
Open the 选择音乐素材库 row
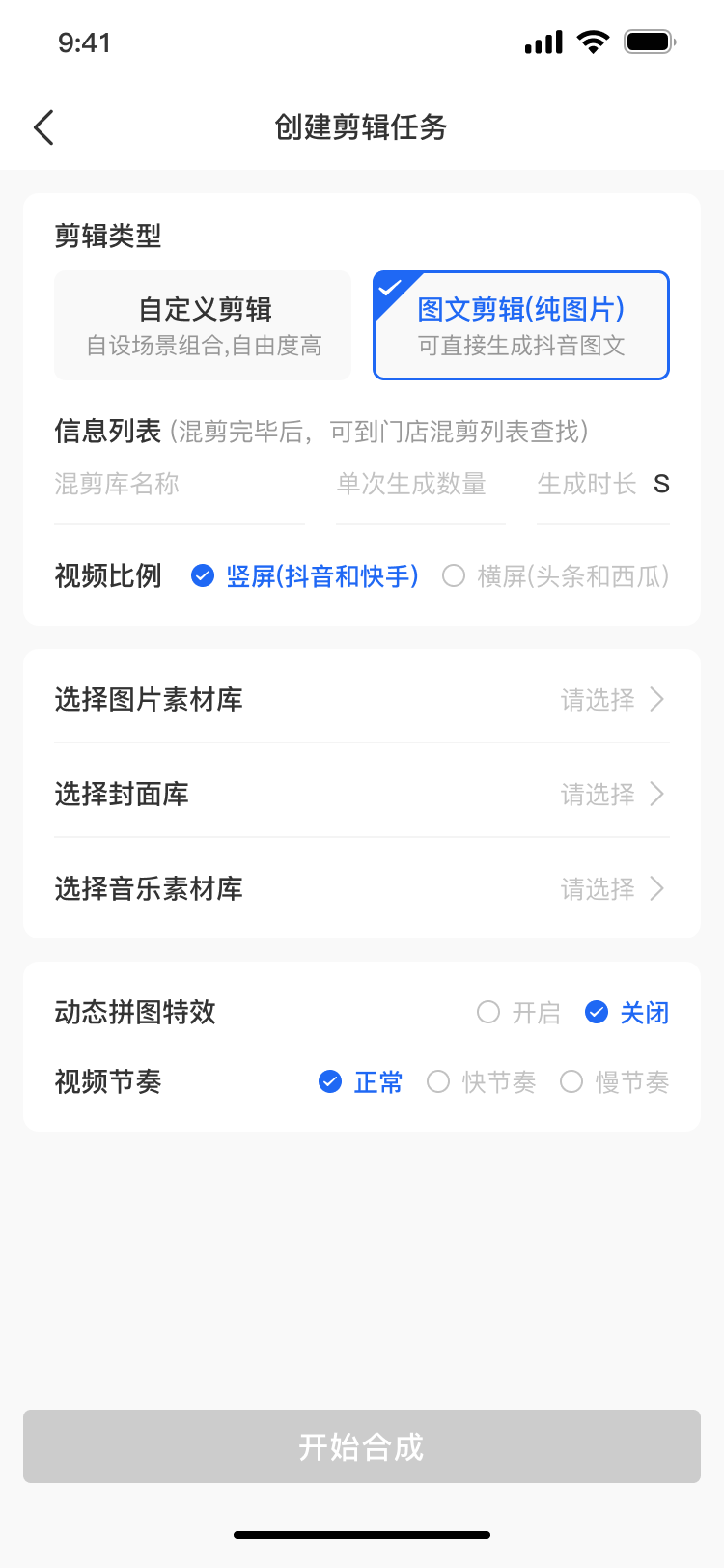[x=362, y=888]
